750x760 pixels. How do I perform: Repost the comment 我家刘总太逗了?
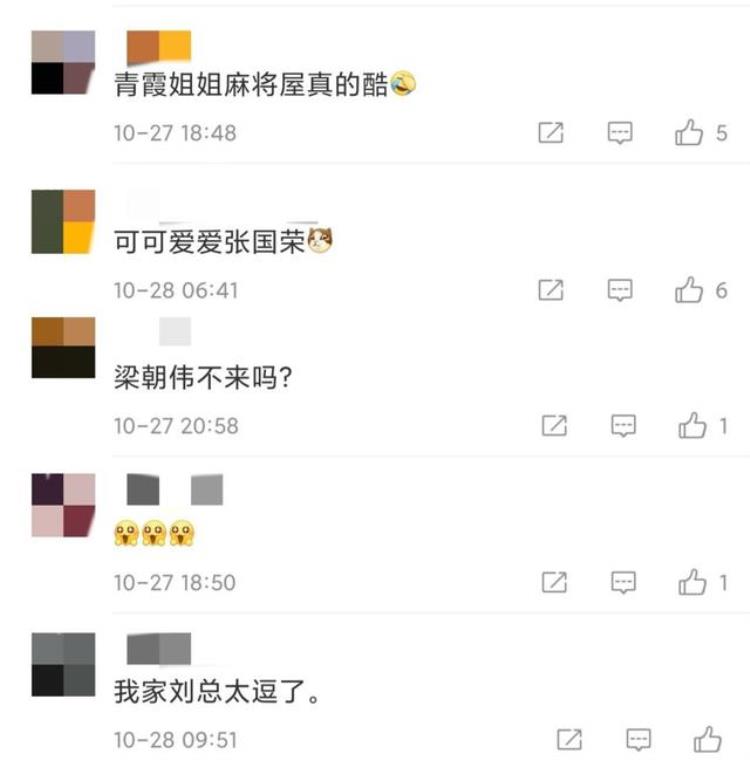568,740
